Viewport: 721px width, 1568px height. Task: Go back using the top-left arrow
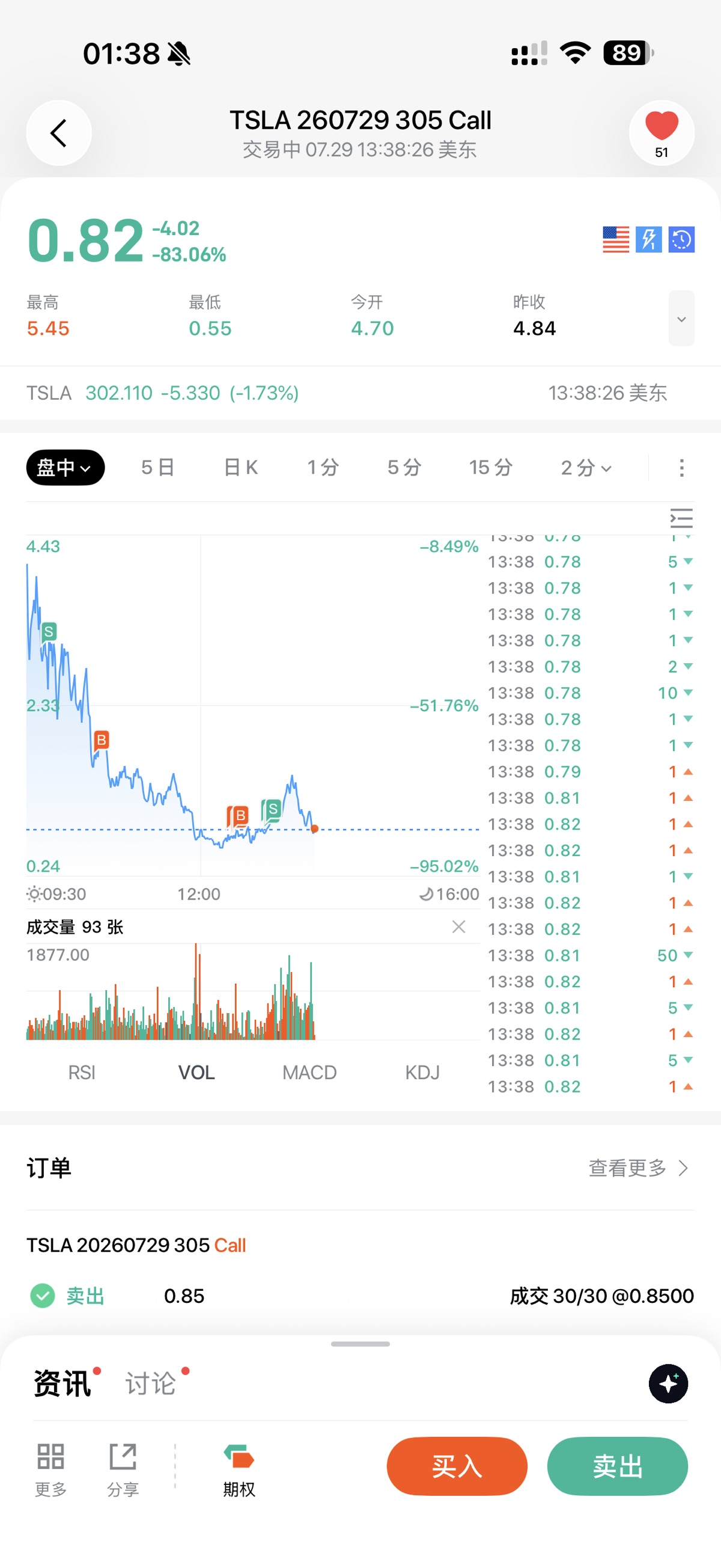tap(59, 133)
